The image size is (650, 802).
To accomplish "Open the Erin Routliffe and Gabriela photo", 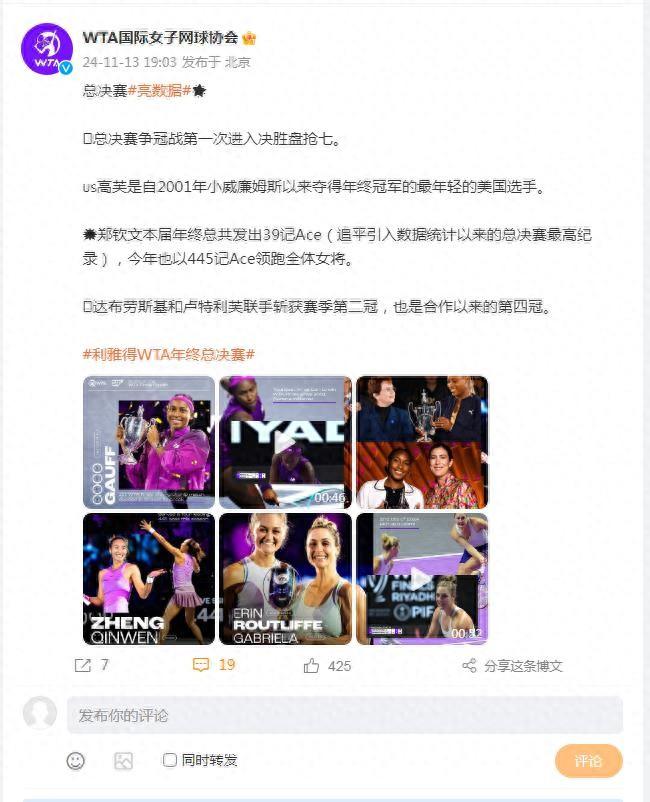I will (285, 578).
